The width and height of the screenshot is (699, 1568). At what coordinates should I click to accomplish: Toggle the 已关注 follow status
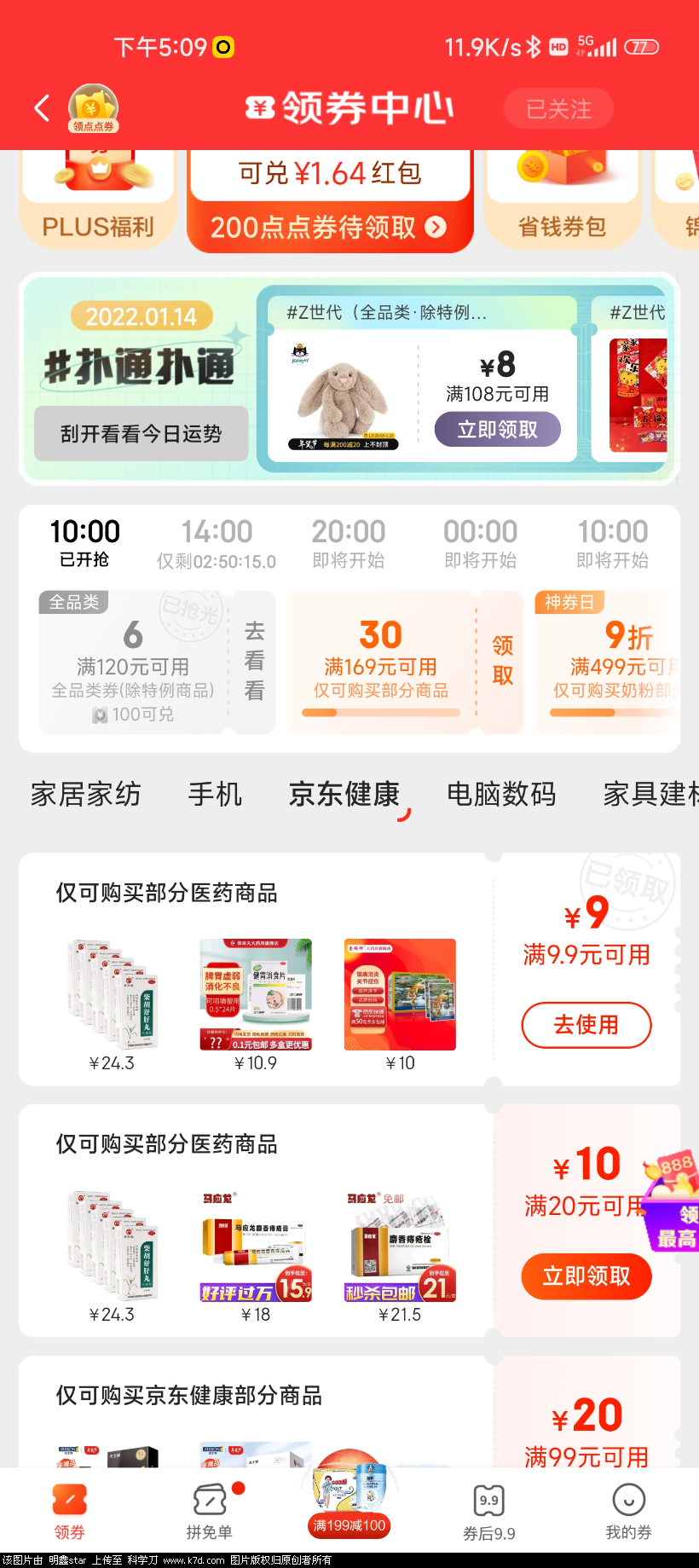pyautogui.click(x=558, y=108)
